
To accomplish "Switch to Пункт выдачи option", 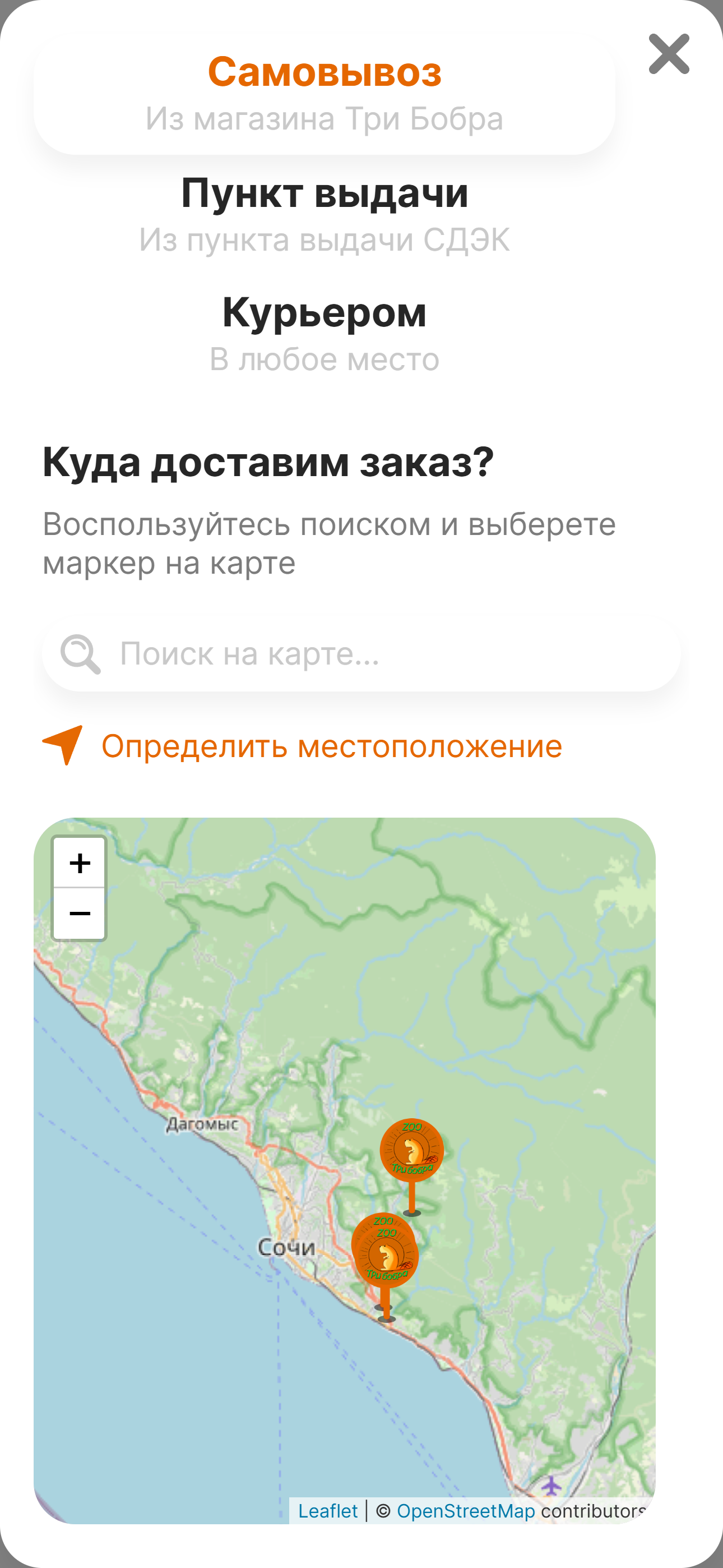I will (325, 213).
